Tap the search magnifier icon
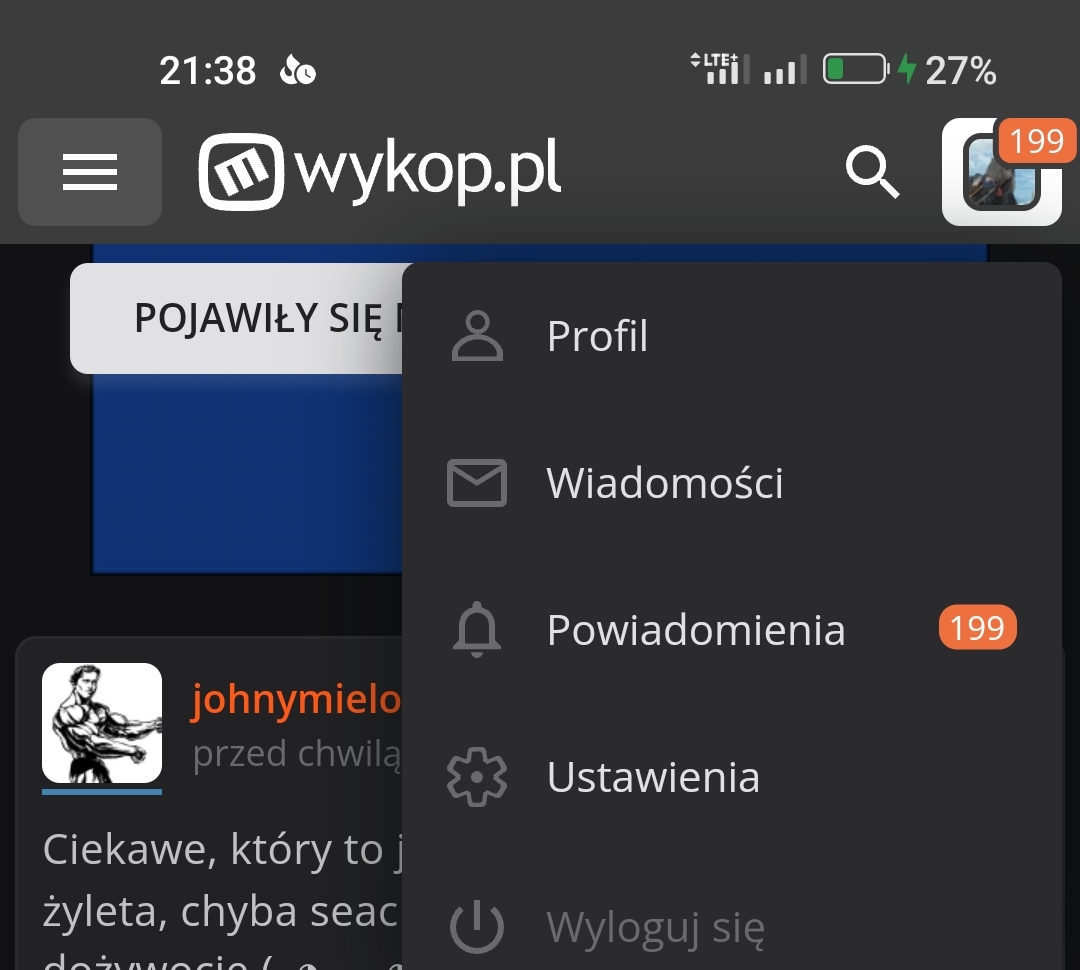The width and height of the screenshot is (1080, 970). coord(872,172)
